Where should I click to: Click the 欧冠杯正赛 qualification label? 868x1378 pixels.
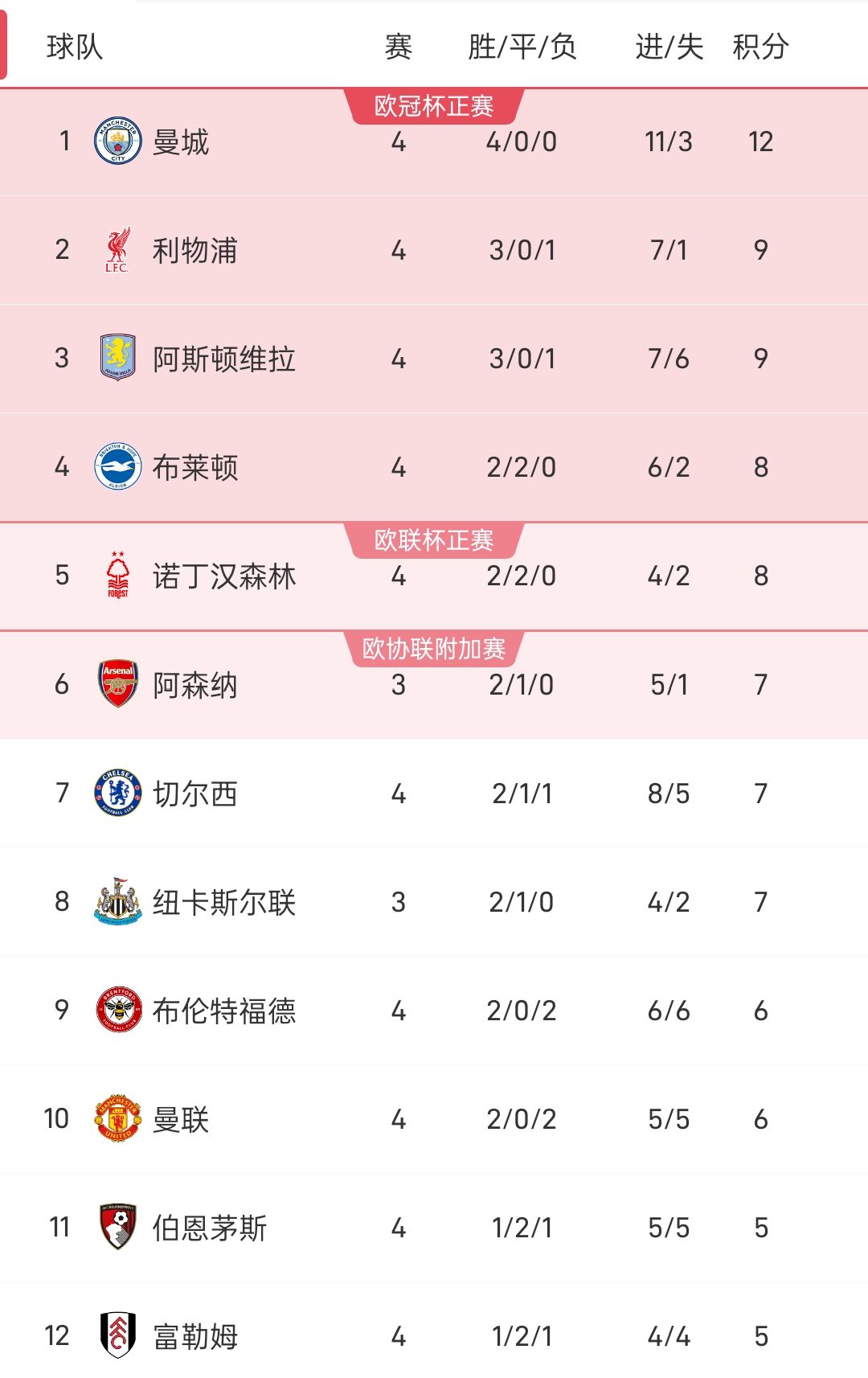coord(434,102)
